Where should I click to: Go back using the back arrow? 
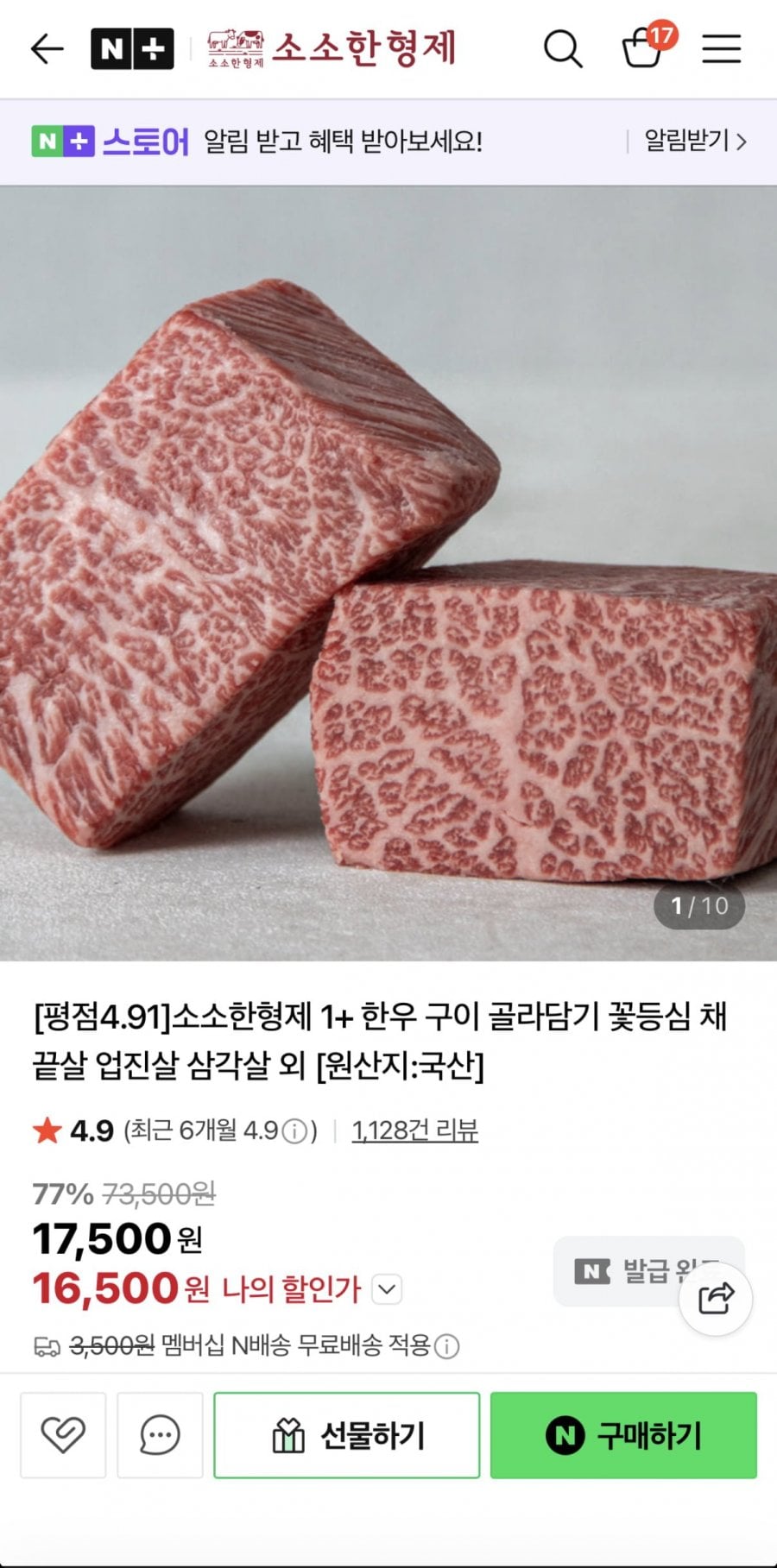pyautogui.click(x=46, y=48)
